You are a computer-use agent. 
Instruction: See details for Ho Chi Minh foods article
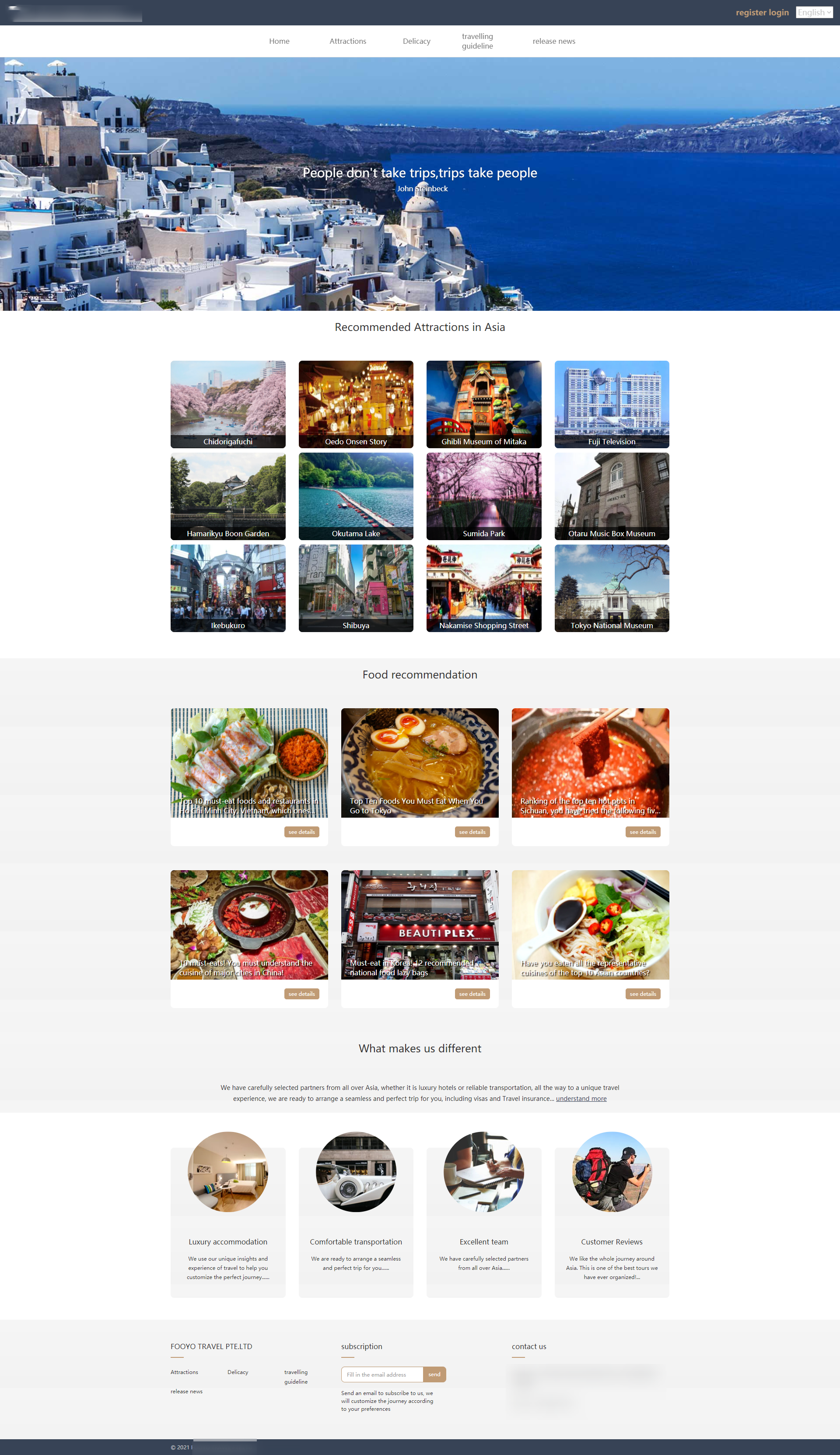click(301, 832)
